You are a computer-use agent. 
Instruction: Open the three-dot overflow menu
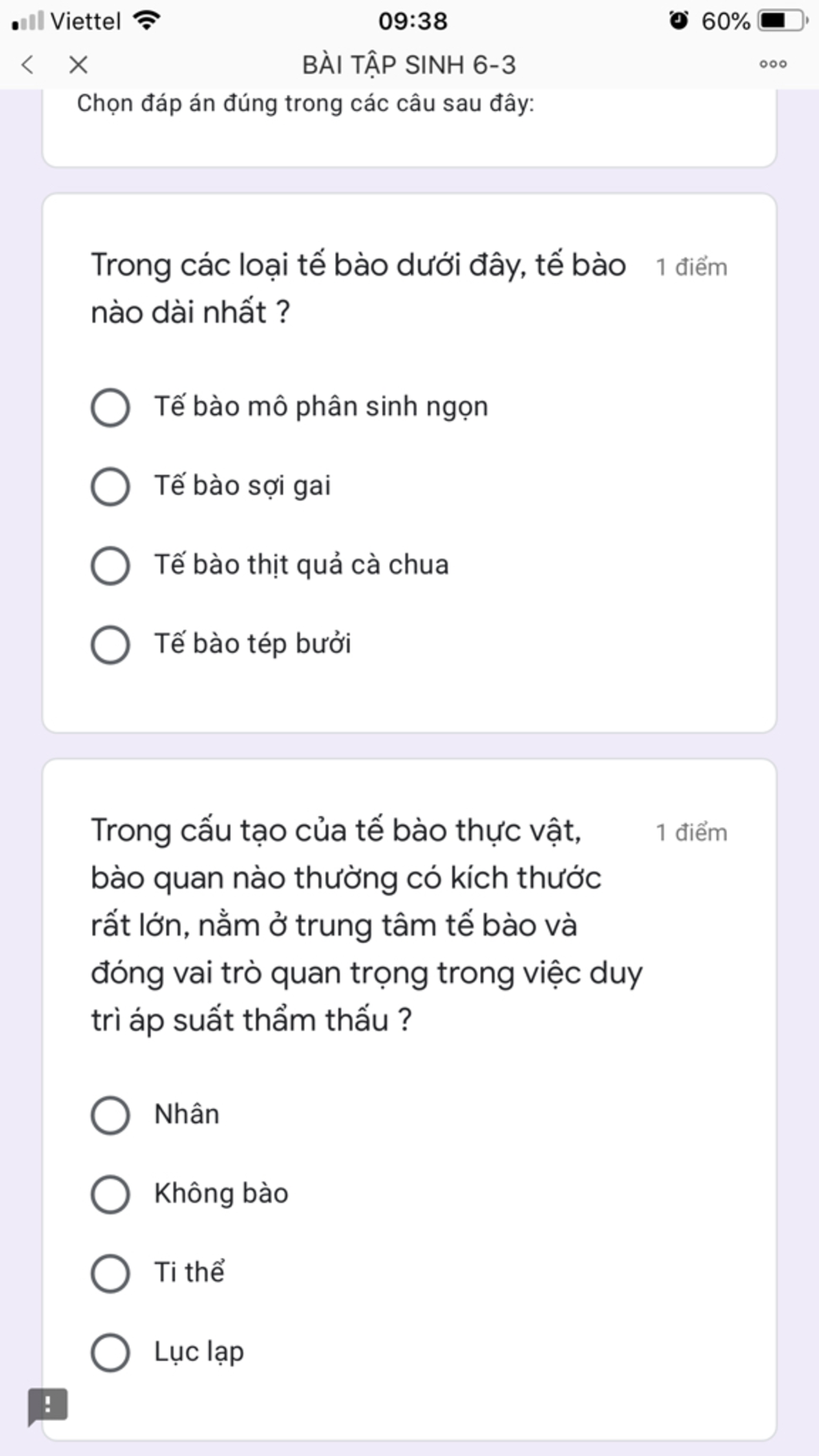(773, 65)
